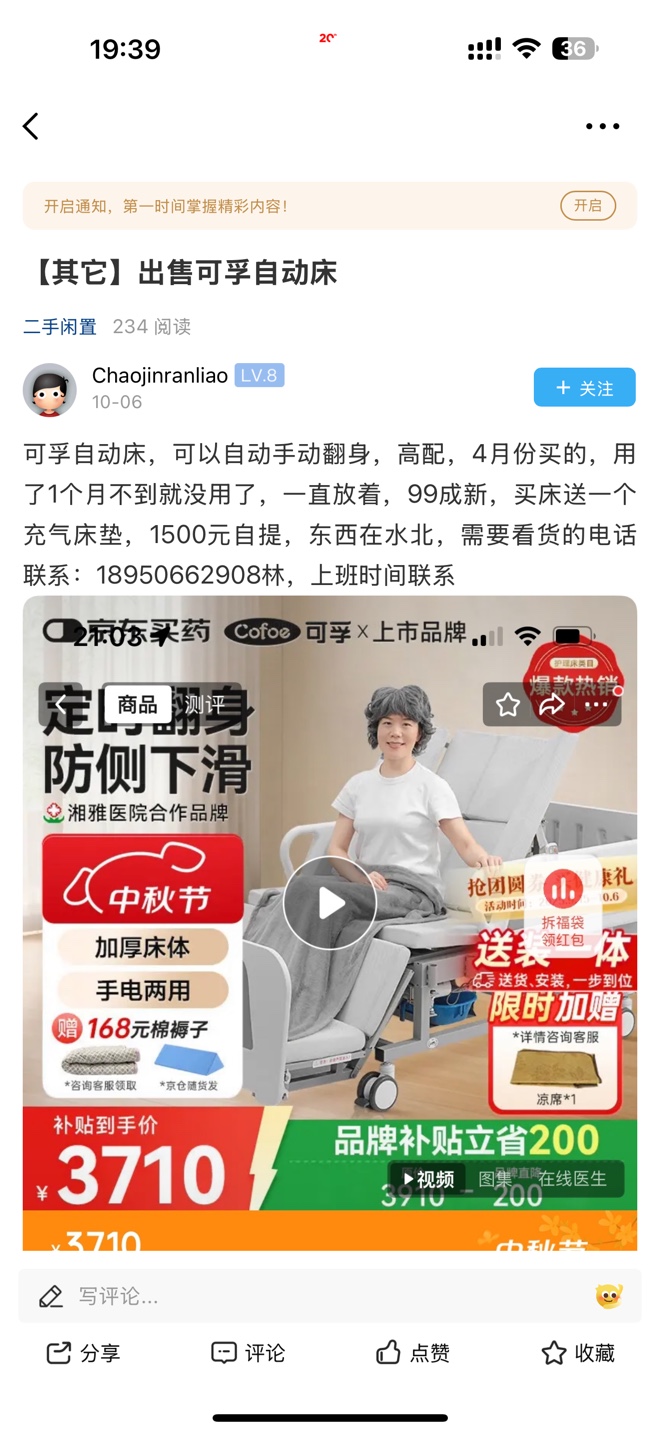
Task: Tap 开启 to enable notifications
Action: [587, 206]
